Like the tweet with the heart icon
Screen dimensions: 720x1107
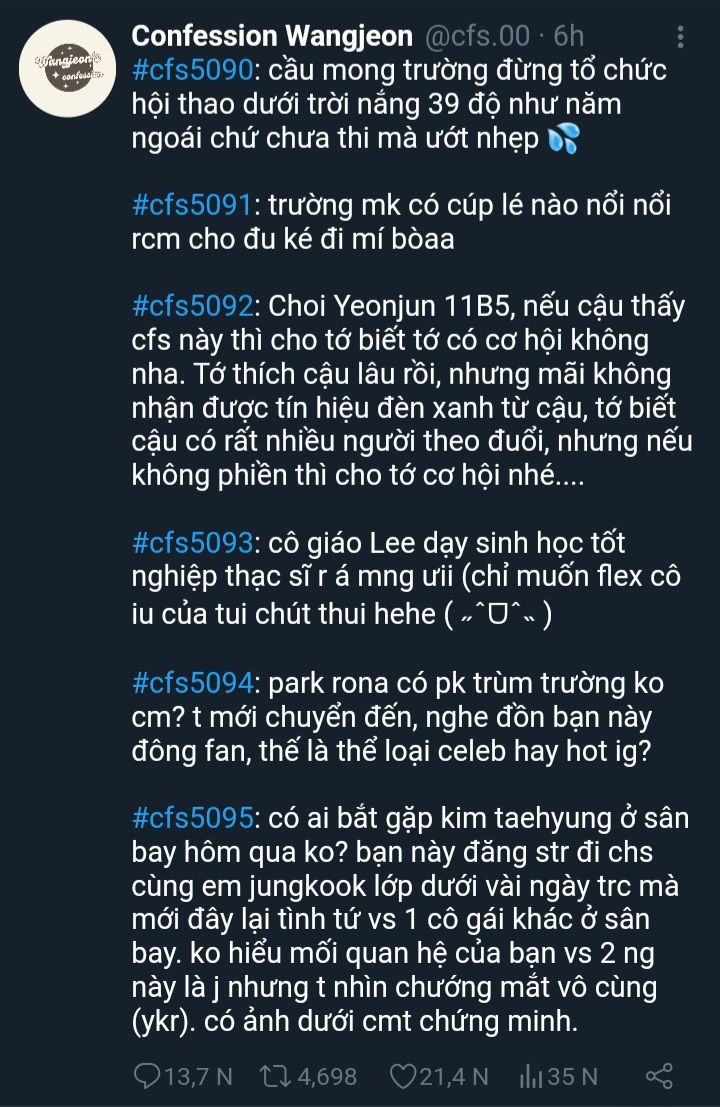403,1076
